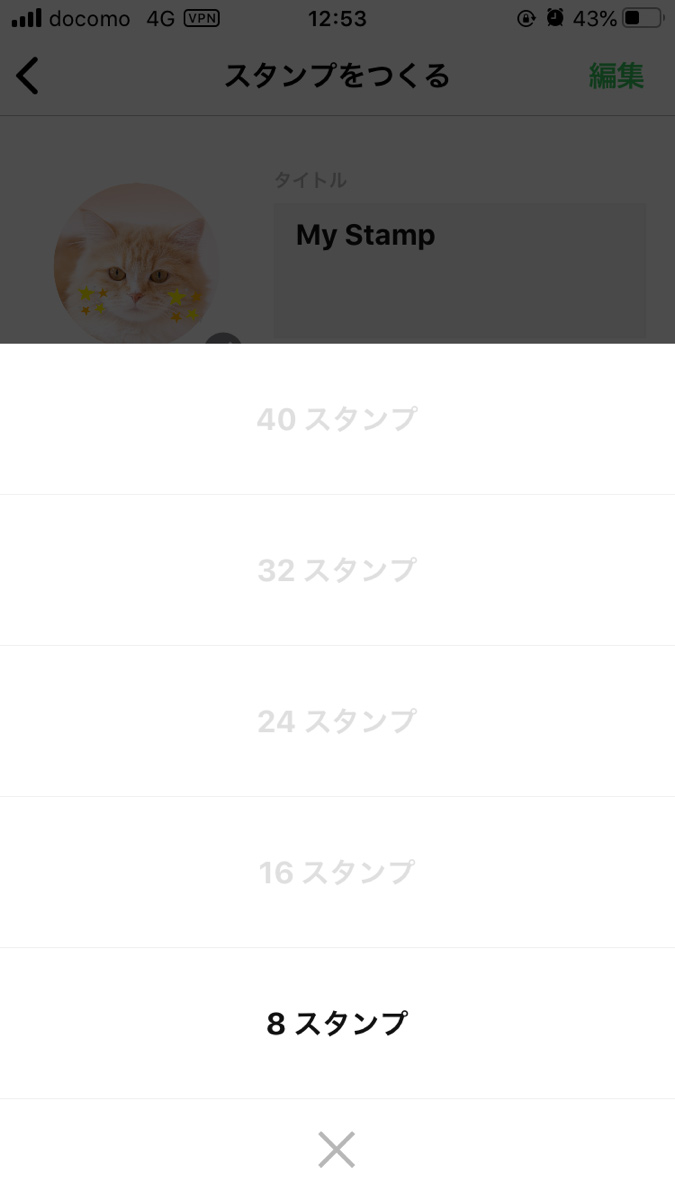Select the 8 スタンプ option
This screenshot has width=675, height=1200.
pos(337,1023)
